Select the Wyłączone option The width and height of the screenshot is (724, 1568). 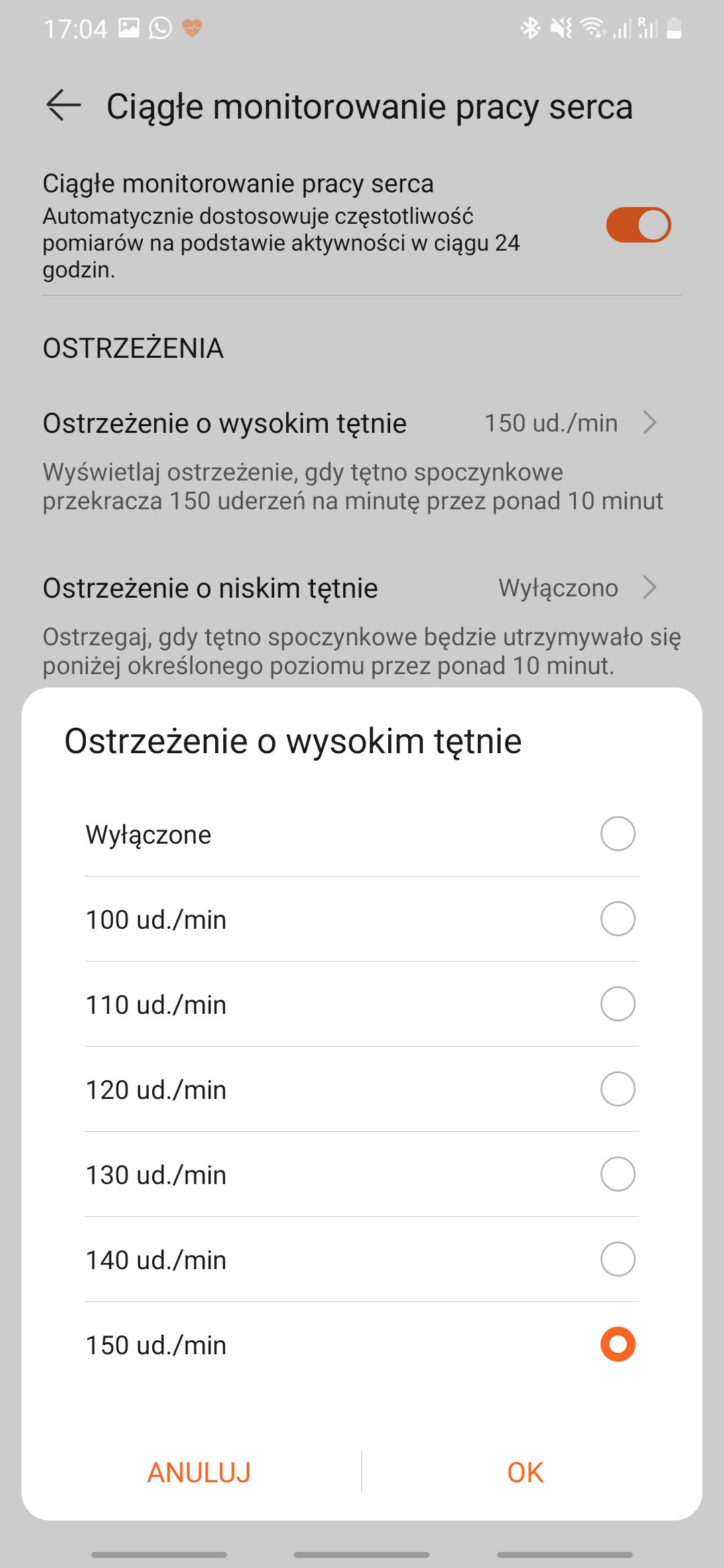tap(617, 834)
